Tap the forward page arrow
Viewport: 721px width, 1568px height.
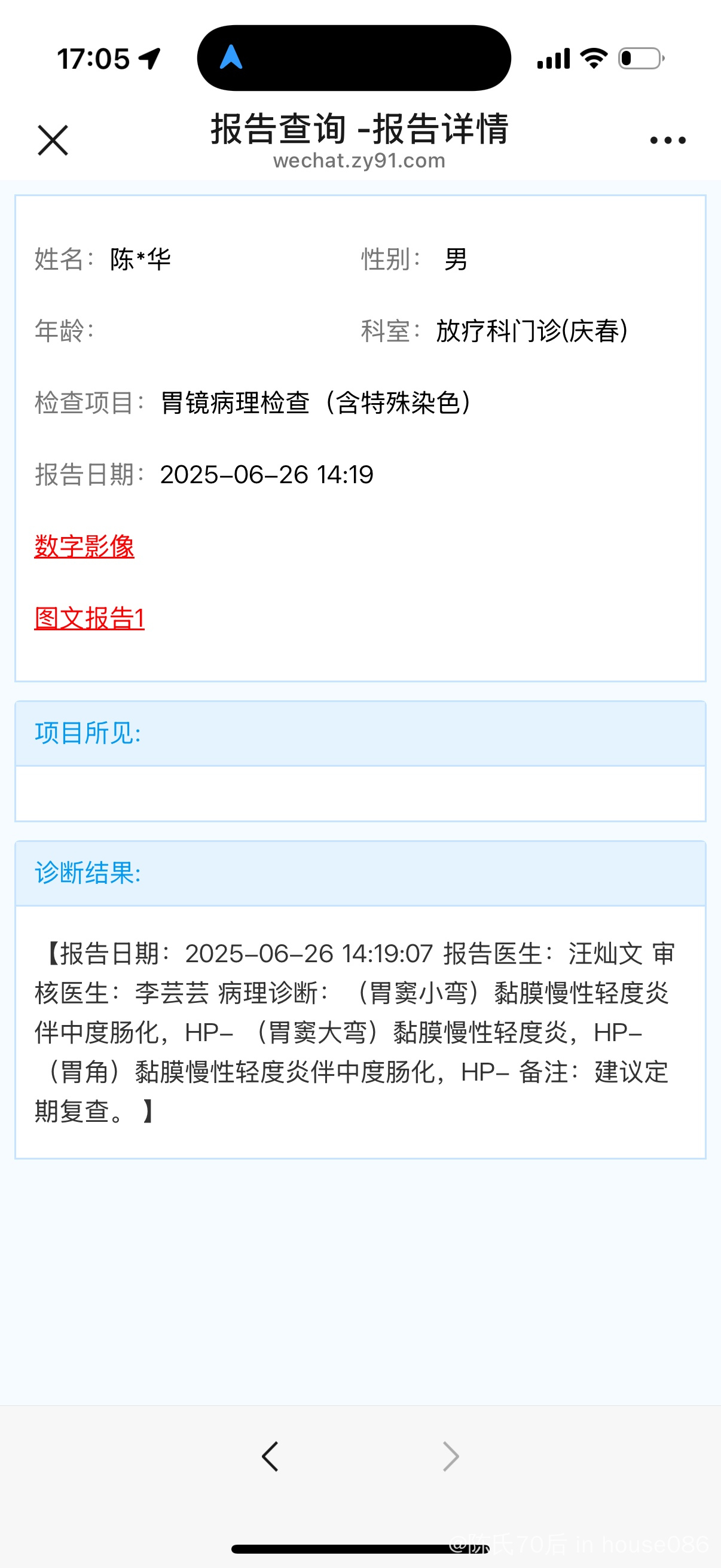click(x=450, y=1457)
